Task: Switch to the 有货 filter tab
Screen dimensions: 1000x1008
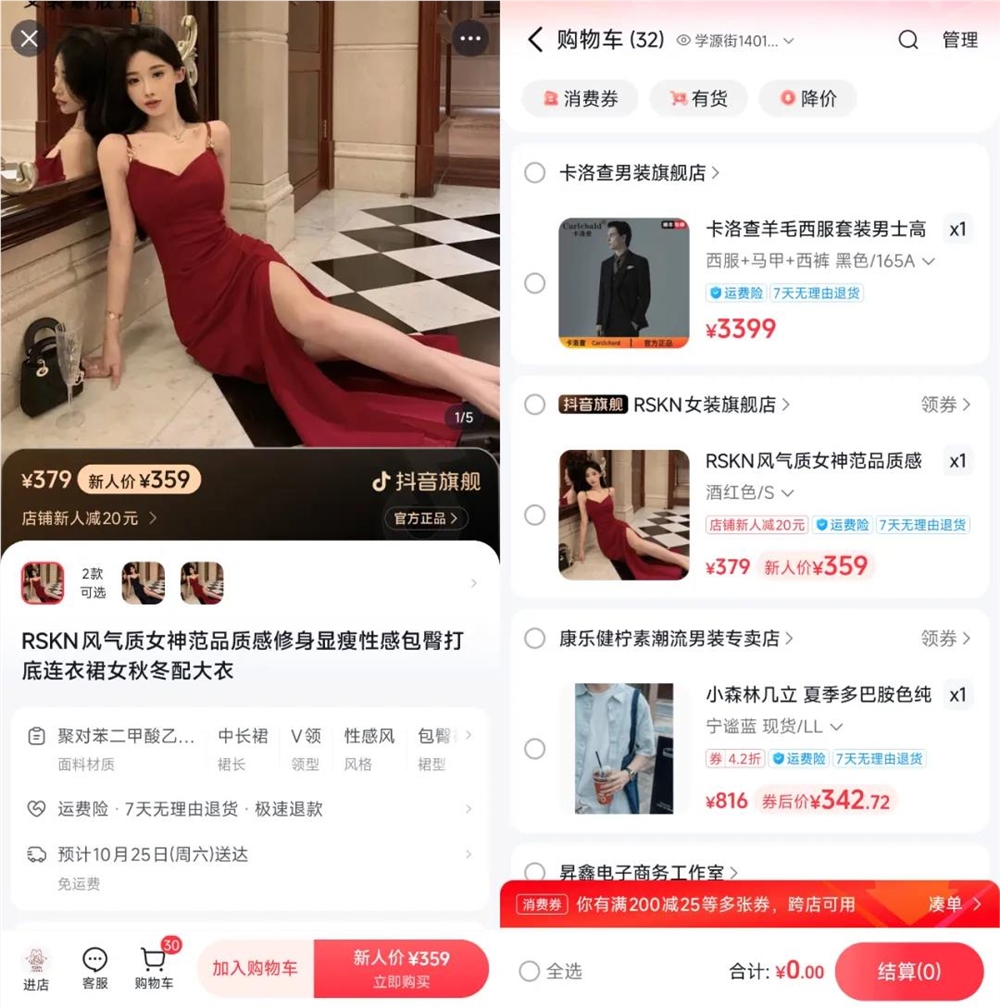Action: tap(698, 98)
